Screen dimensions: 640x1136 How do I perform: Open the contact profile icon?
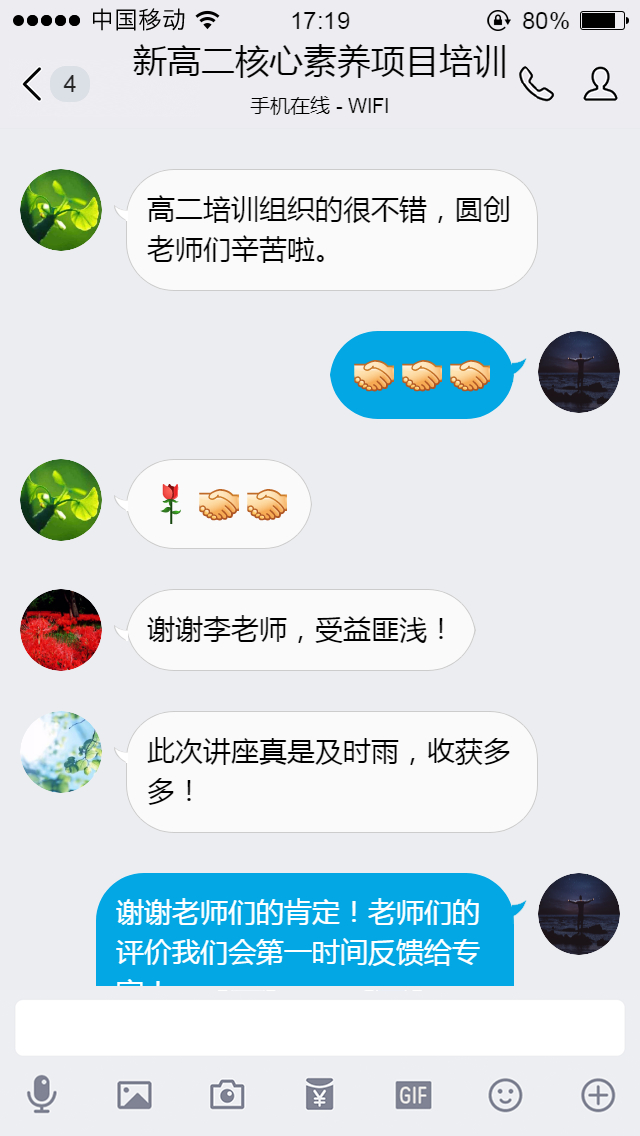pyautogui.click(x=600, y=85)
